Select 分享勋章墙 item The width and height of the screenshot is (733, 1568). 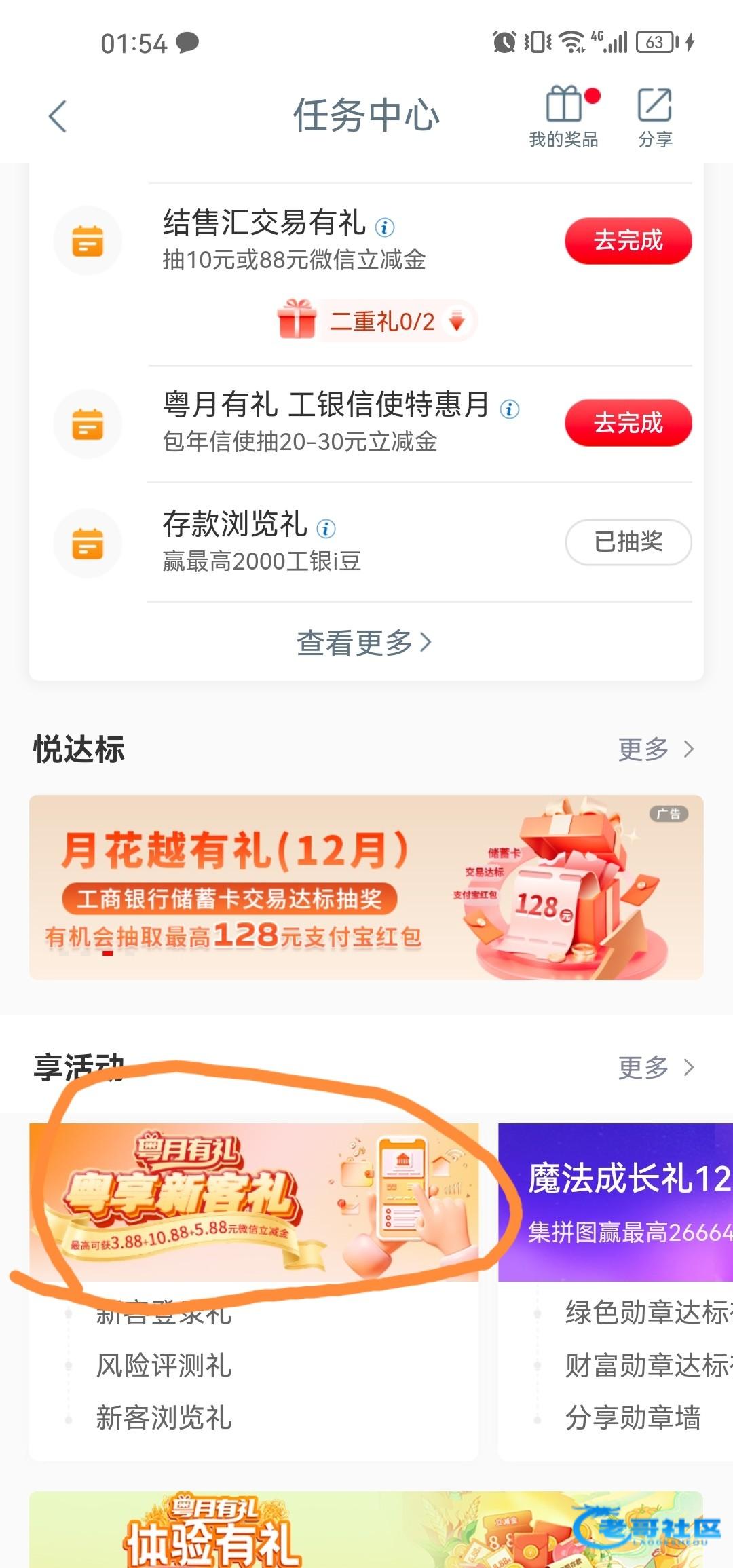tap(633, 1418)
